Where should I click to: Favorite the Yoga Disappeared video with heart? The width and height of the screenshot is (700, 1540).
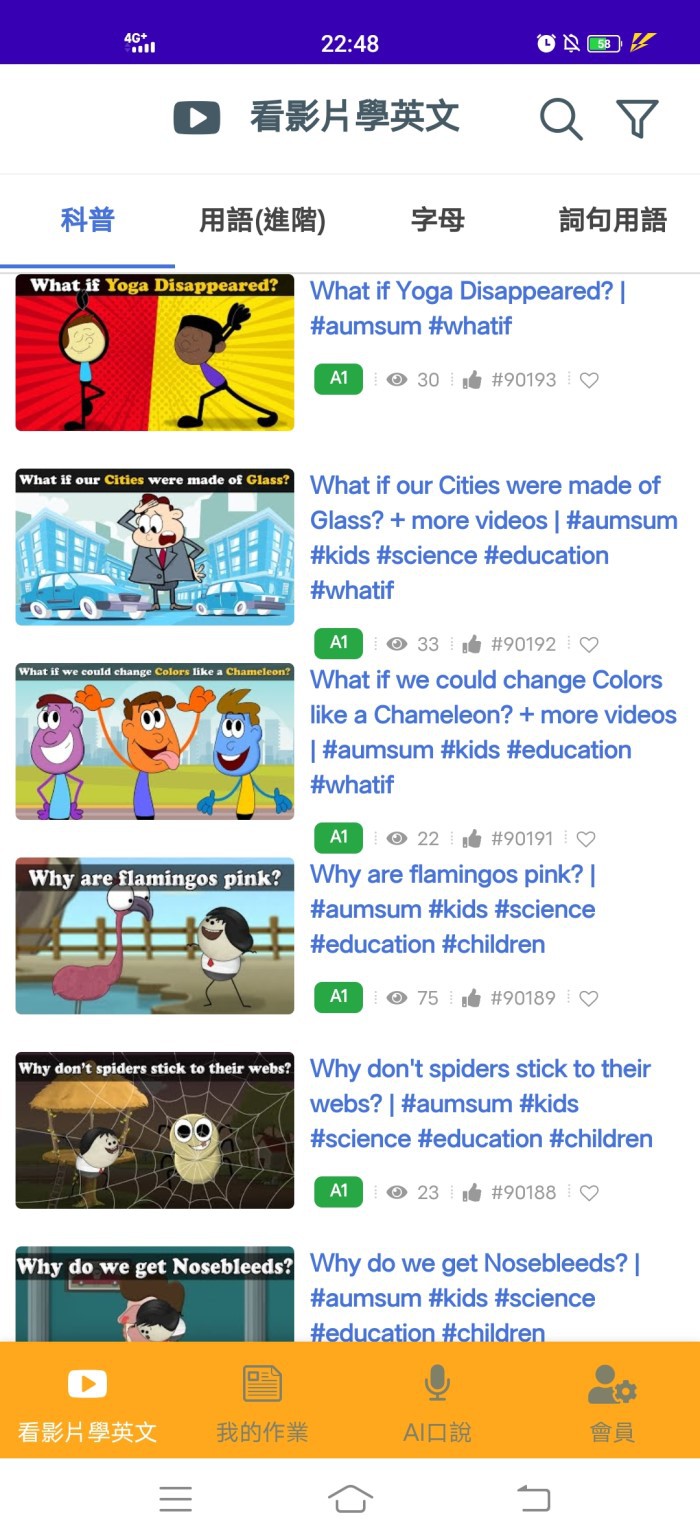click(589, 380)
